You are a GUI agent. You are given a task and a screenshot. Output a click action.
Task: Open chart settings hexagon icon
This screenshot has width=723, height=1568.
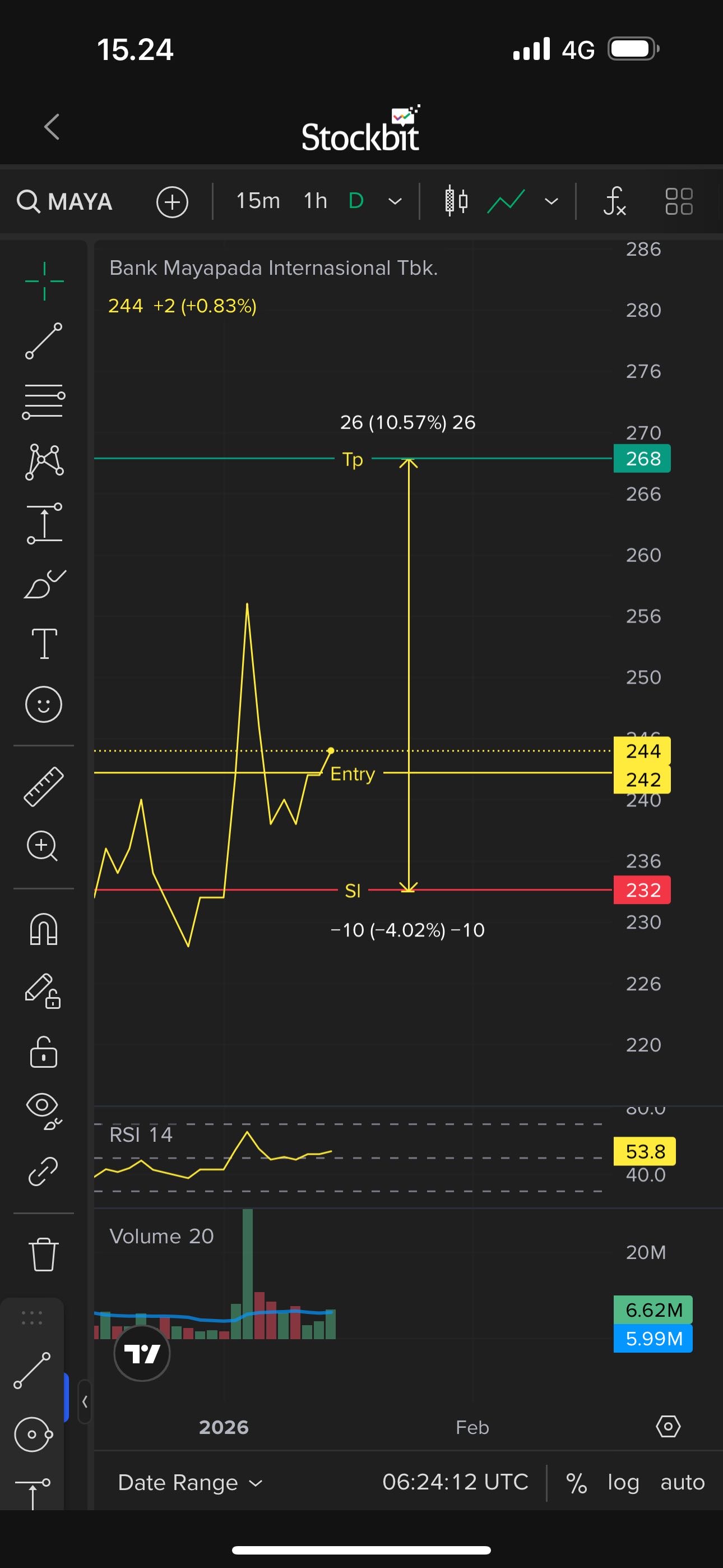click(x=668, y=1426)
